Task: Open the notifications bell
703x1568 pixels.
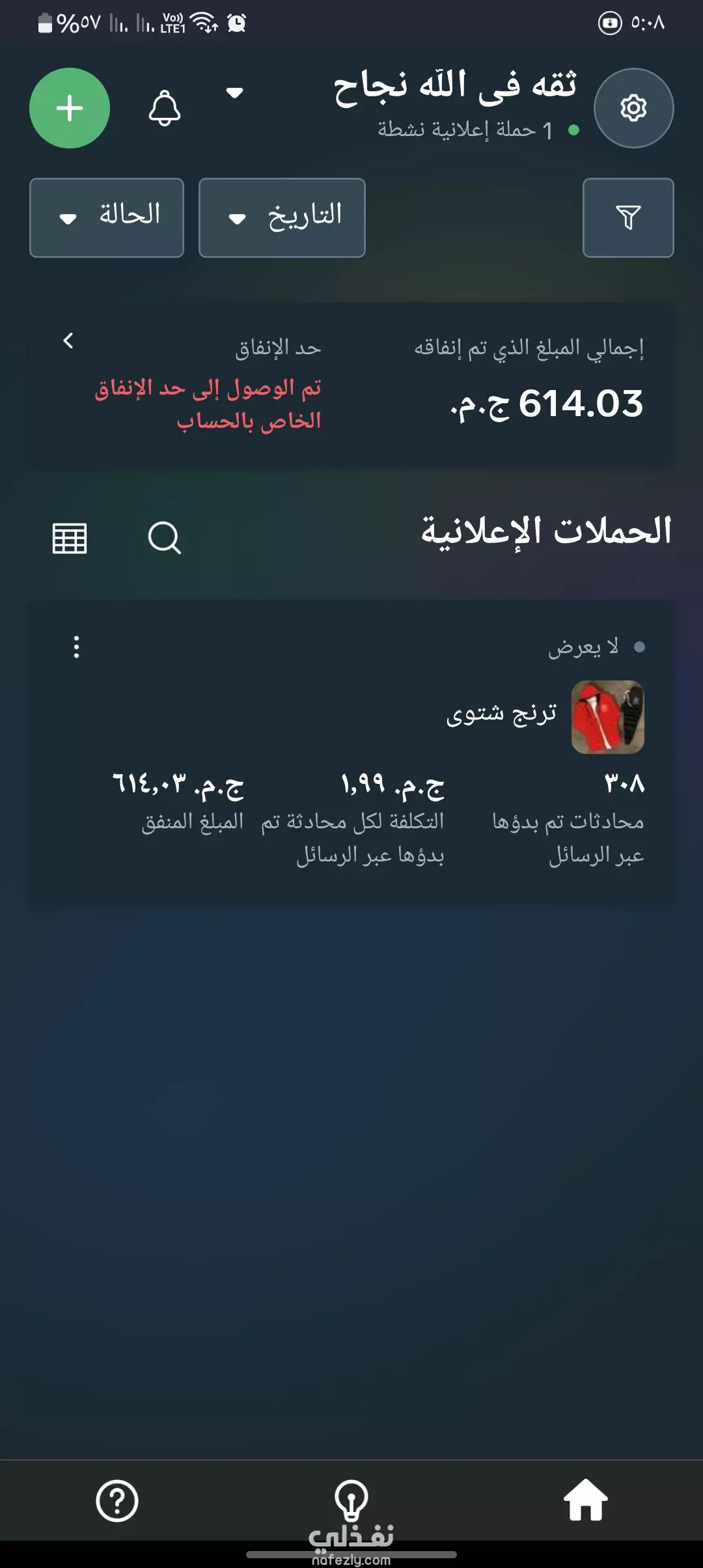Action: click(165, 108)
